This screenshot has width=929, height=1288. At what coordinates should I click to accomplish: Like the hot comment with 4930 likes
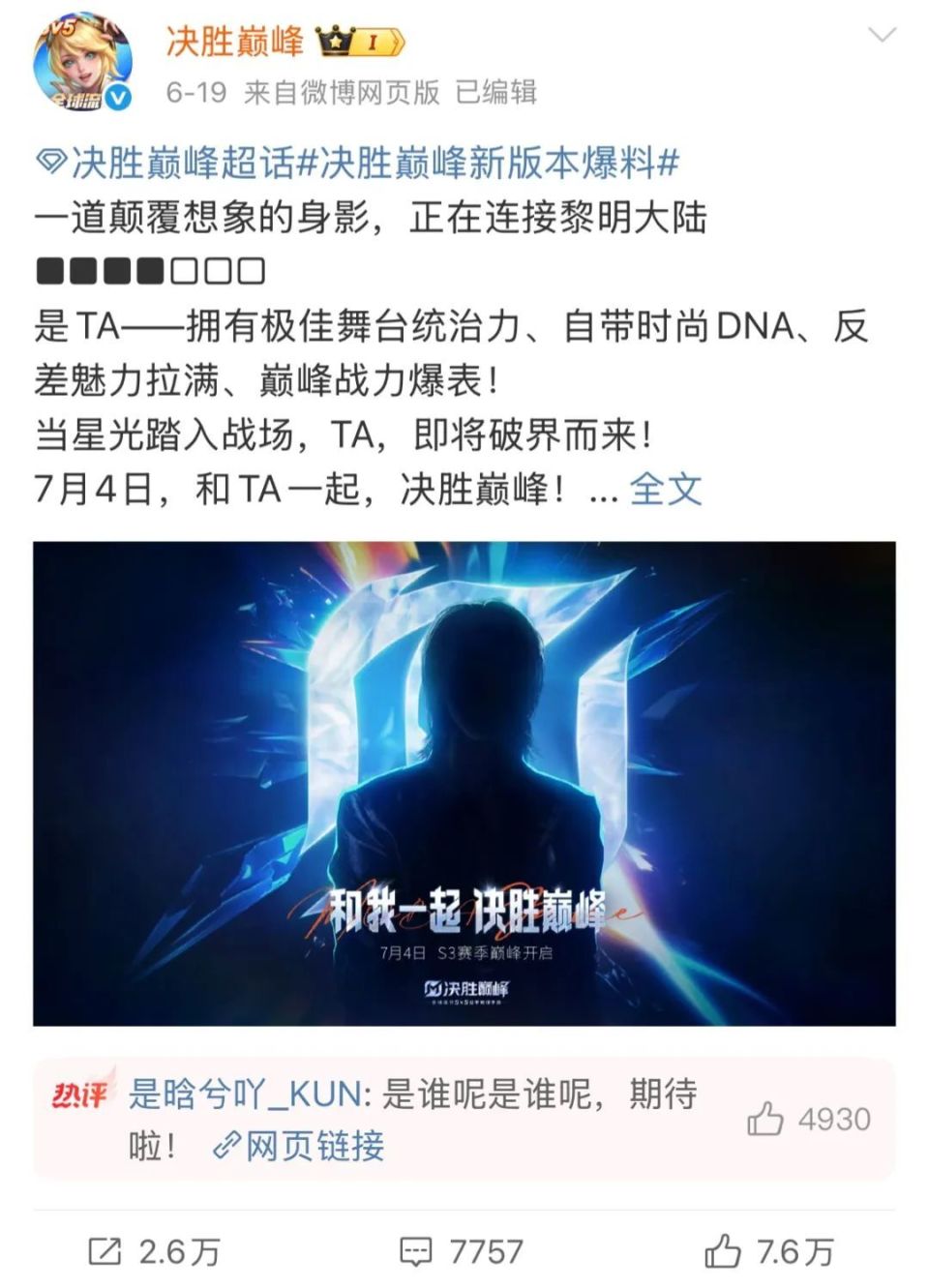[764, 1120]
